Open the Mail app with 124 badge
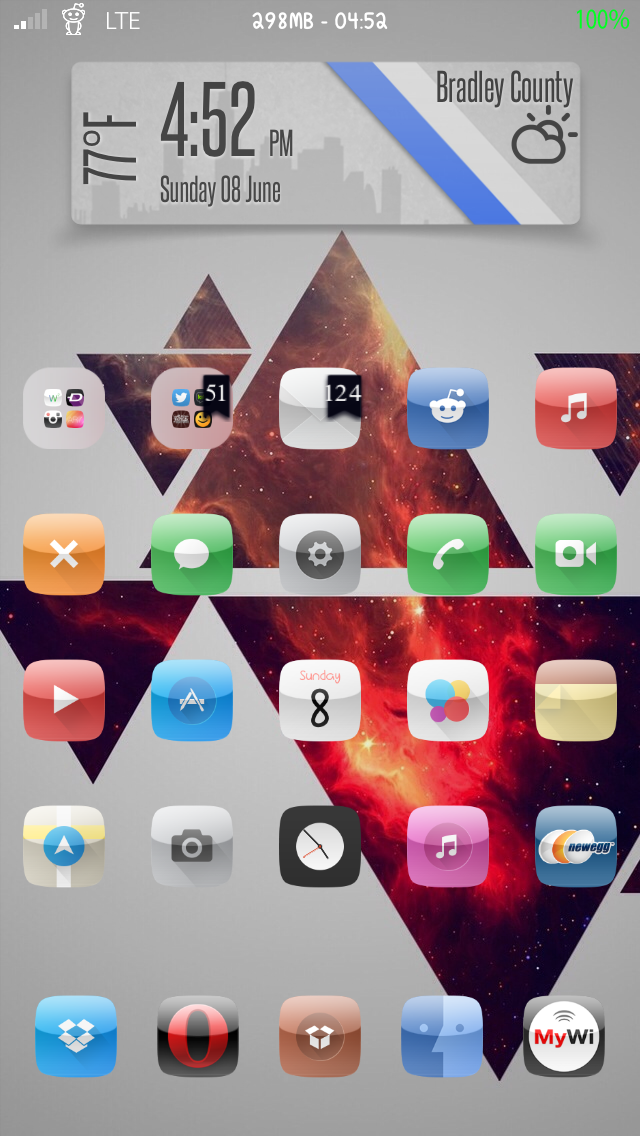Screen dimensions: 640x1136 pyautogui.click(x=320, y=409)
